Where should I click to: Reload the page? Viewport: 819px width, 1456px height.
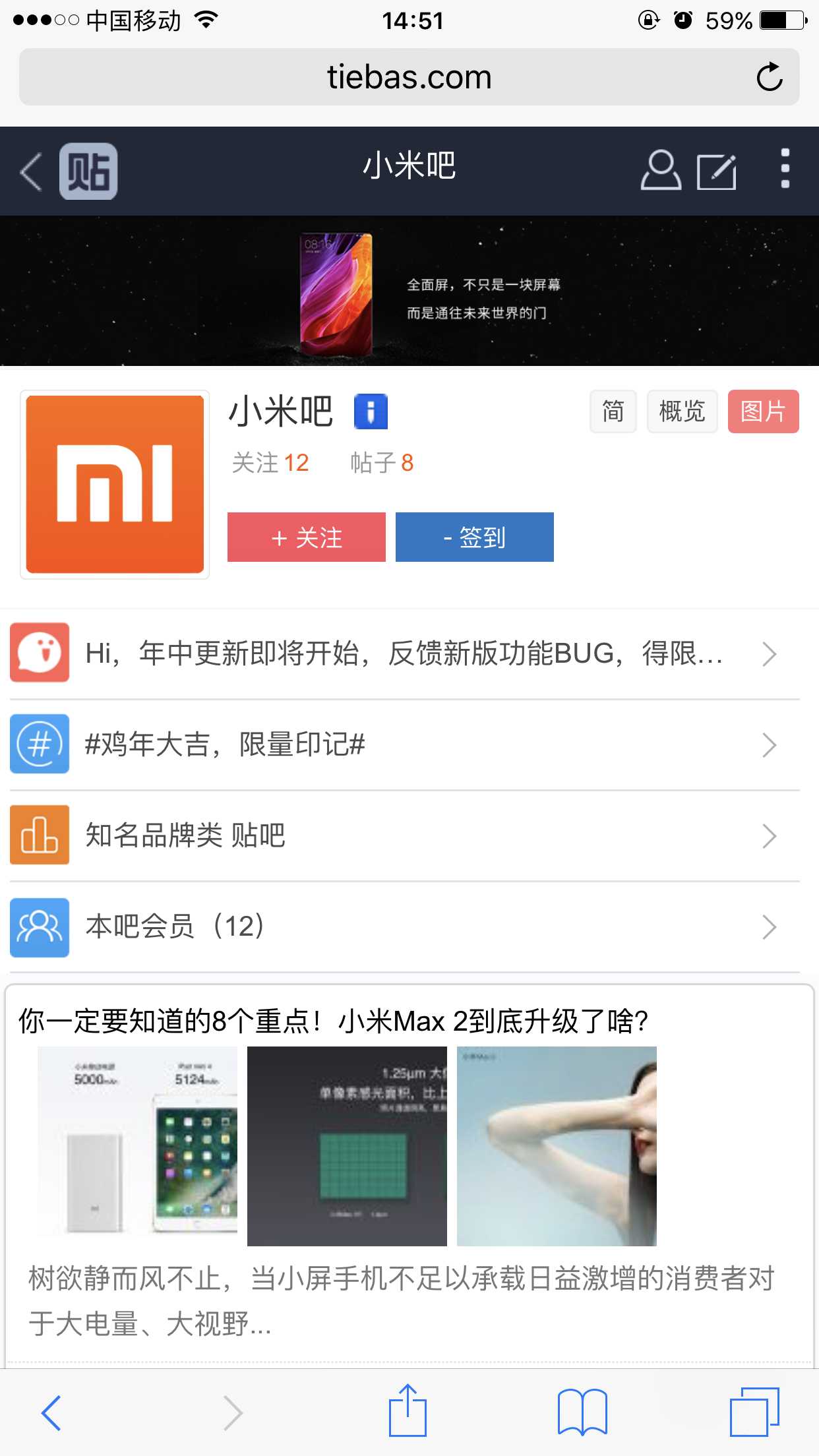(x=769, y=77)
